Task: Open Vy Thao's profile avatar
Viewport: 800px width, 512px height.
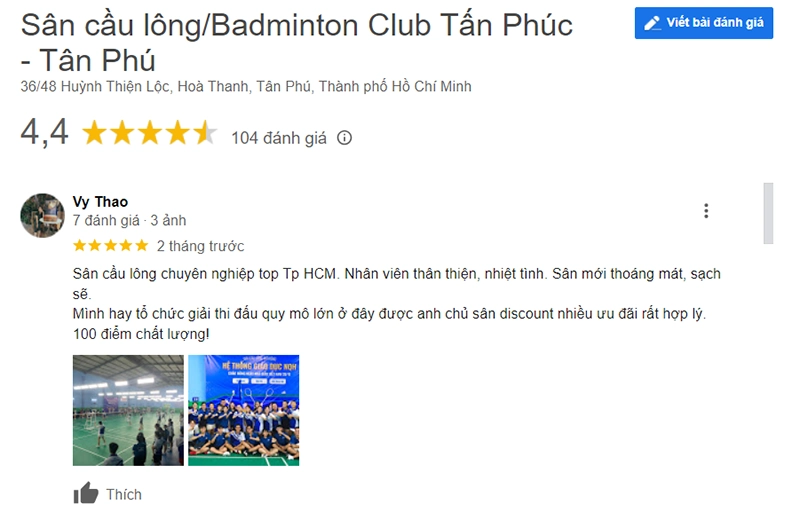Action: click(43, 215)
